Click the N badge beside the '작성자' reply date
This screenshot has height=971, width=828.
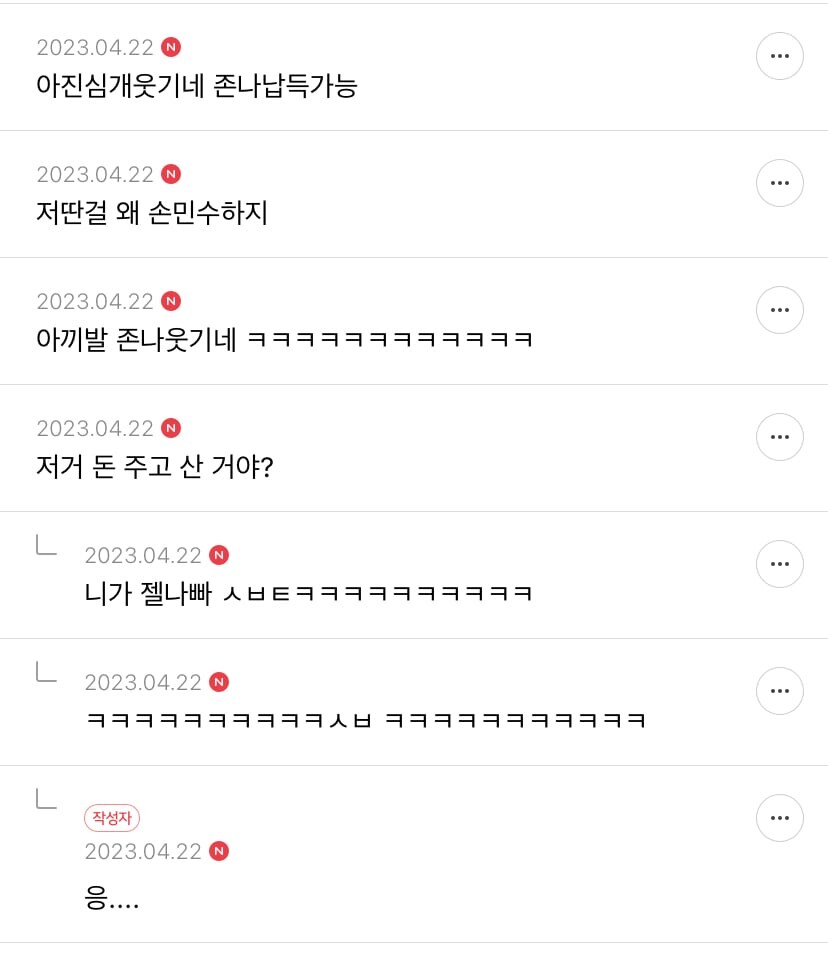tap(219, 851)
